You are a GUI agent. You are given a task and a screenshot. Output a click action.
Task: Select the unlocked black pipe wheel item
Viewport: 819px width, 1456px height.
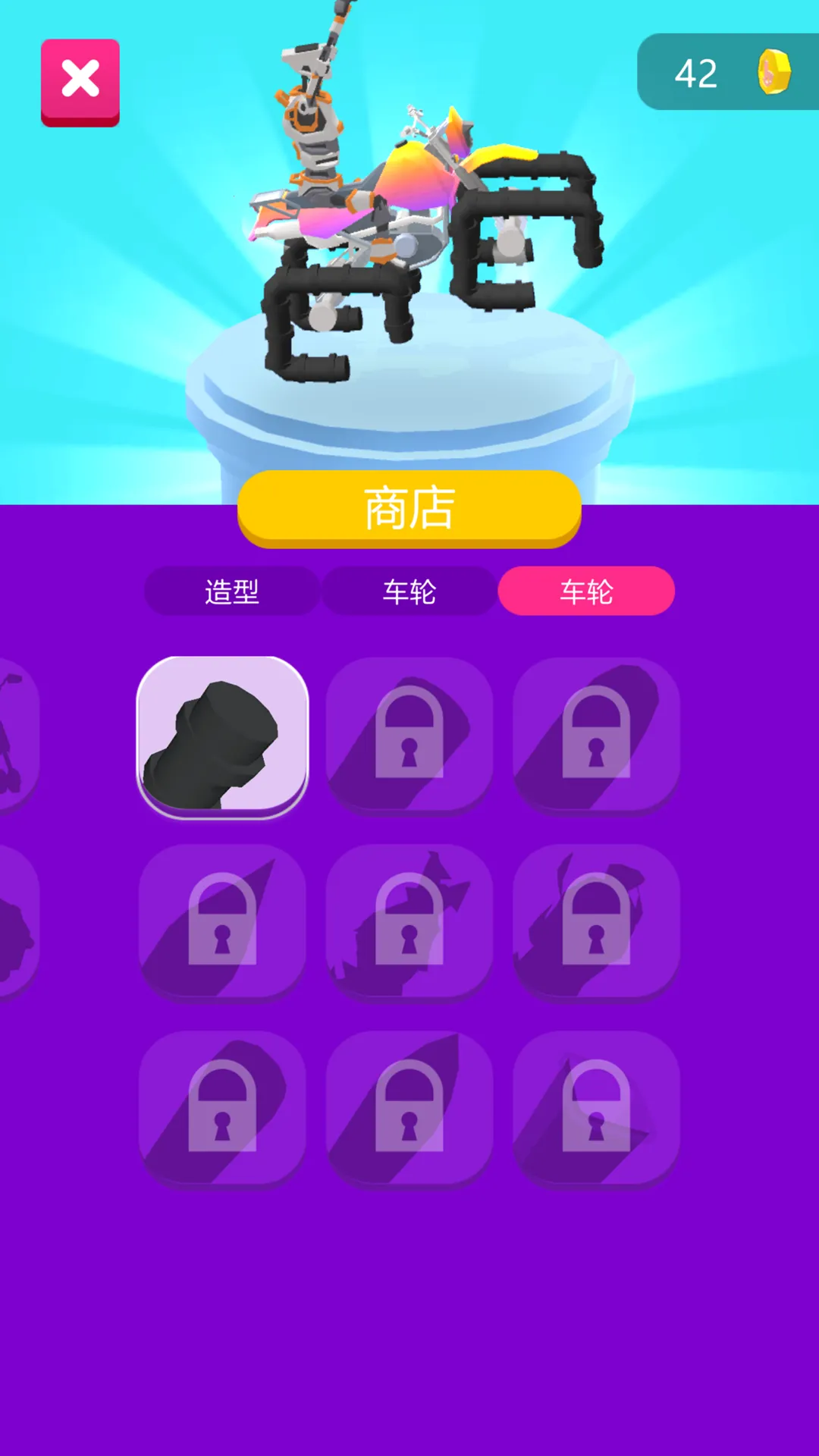222,737
